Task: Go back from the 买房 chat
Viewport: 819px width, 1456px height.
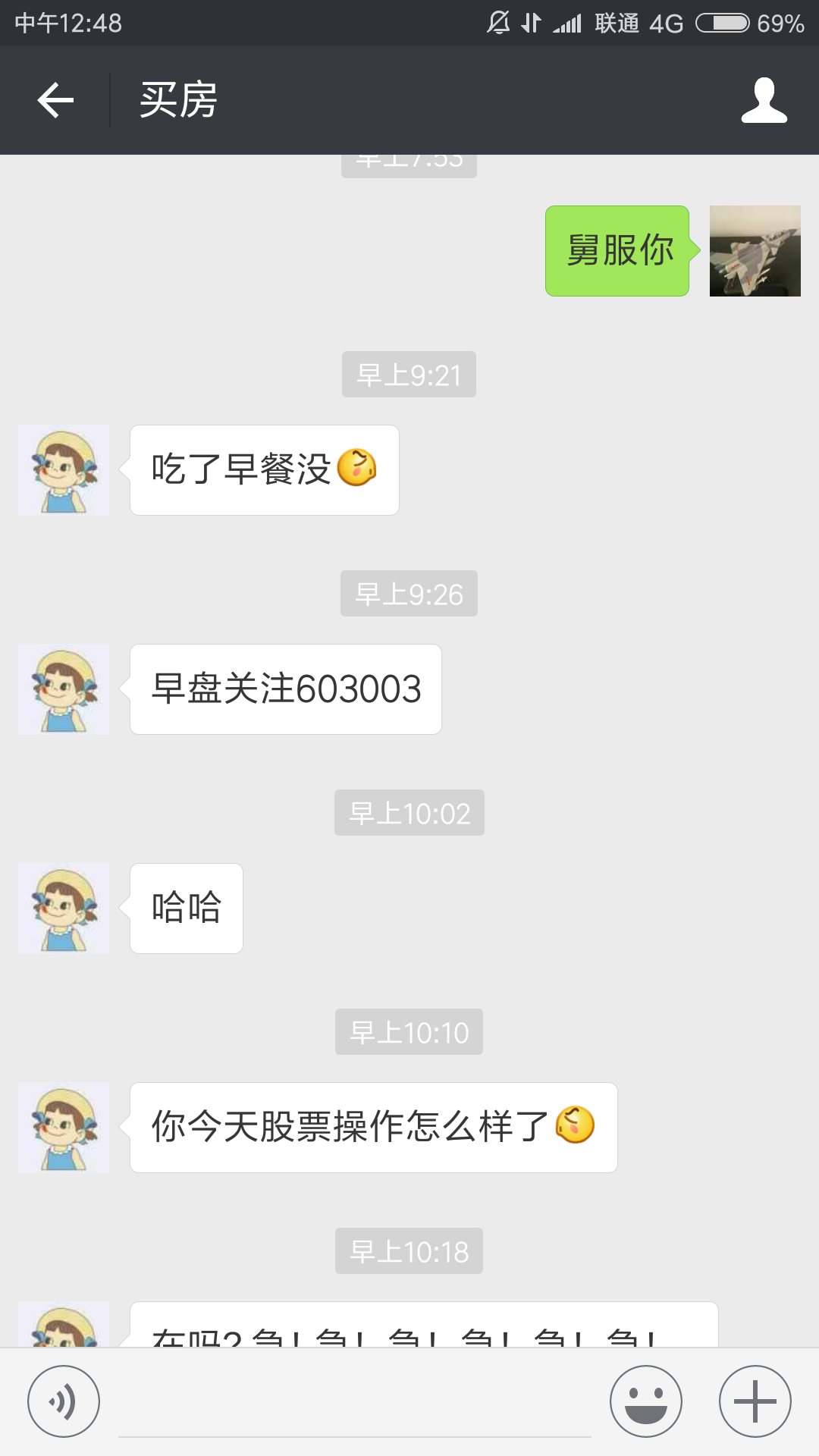Action: (x=55, y=100)
